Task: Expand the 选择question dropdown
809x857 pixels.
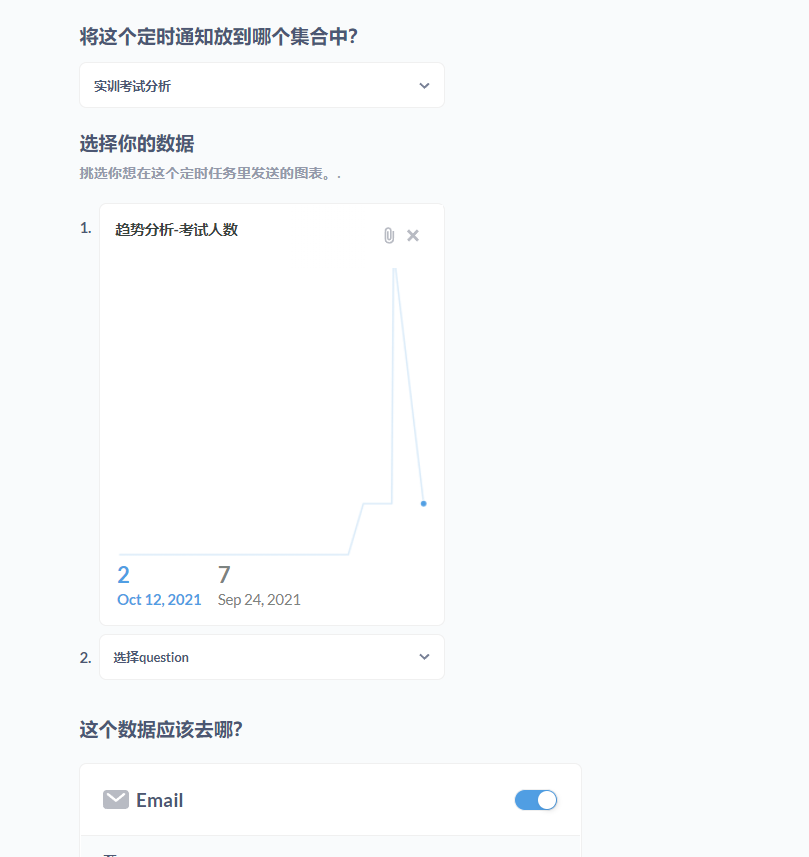Action: tap(272, 657)
